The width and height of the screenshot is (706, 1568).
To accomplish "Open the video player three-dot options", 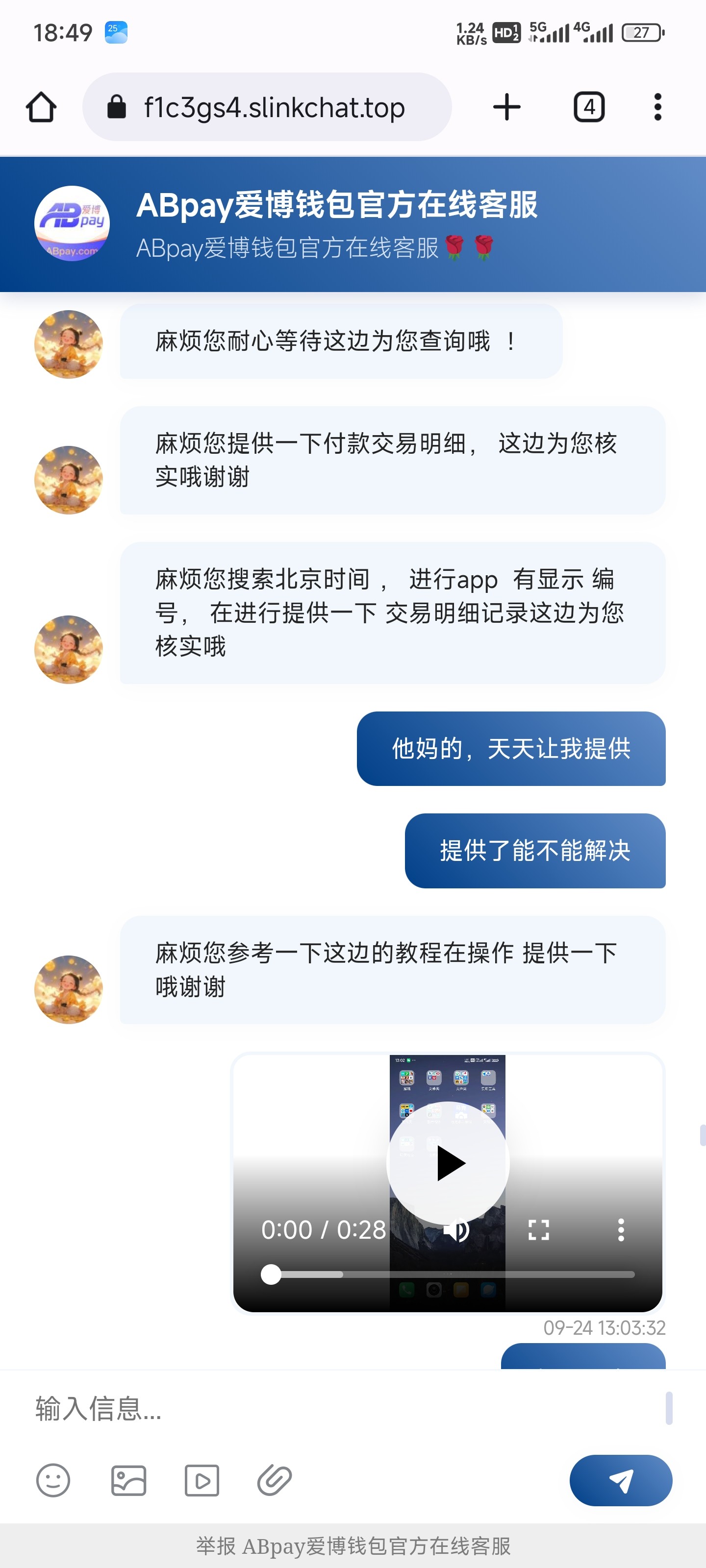I will click(621, 1230).
